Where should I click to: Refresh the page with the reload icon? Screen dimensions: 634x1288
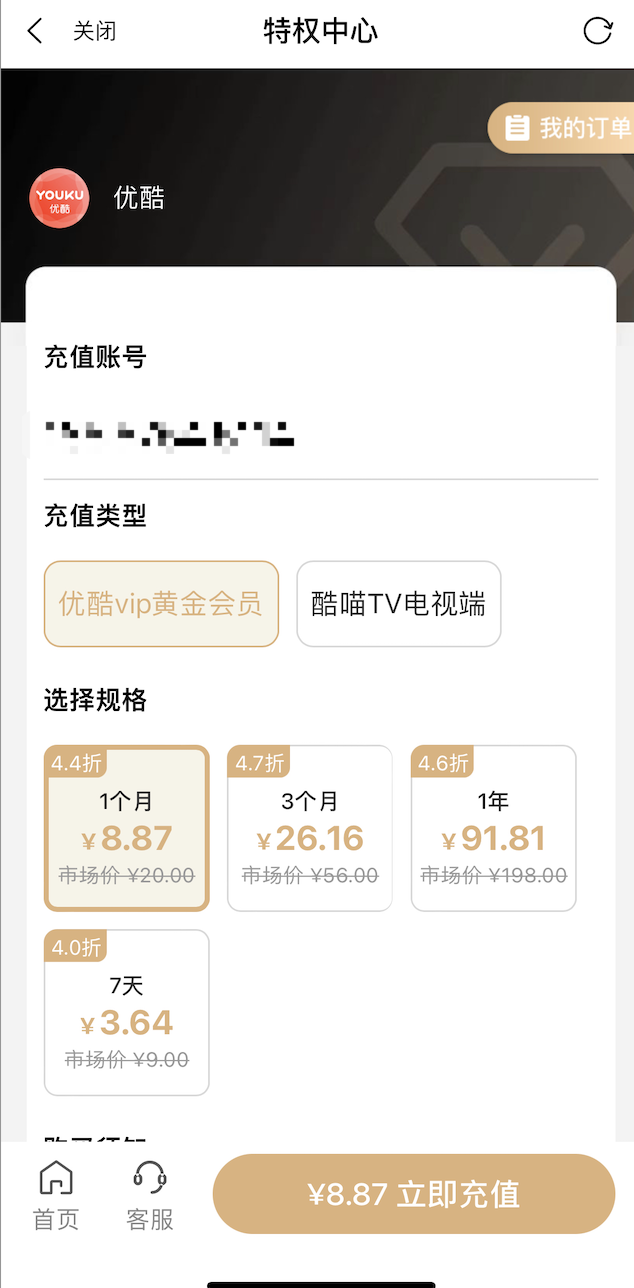coord(598,31)
